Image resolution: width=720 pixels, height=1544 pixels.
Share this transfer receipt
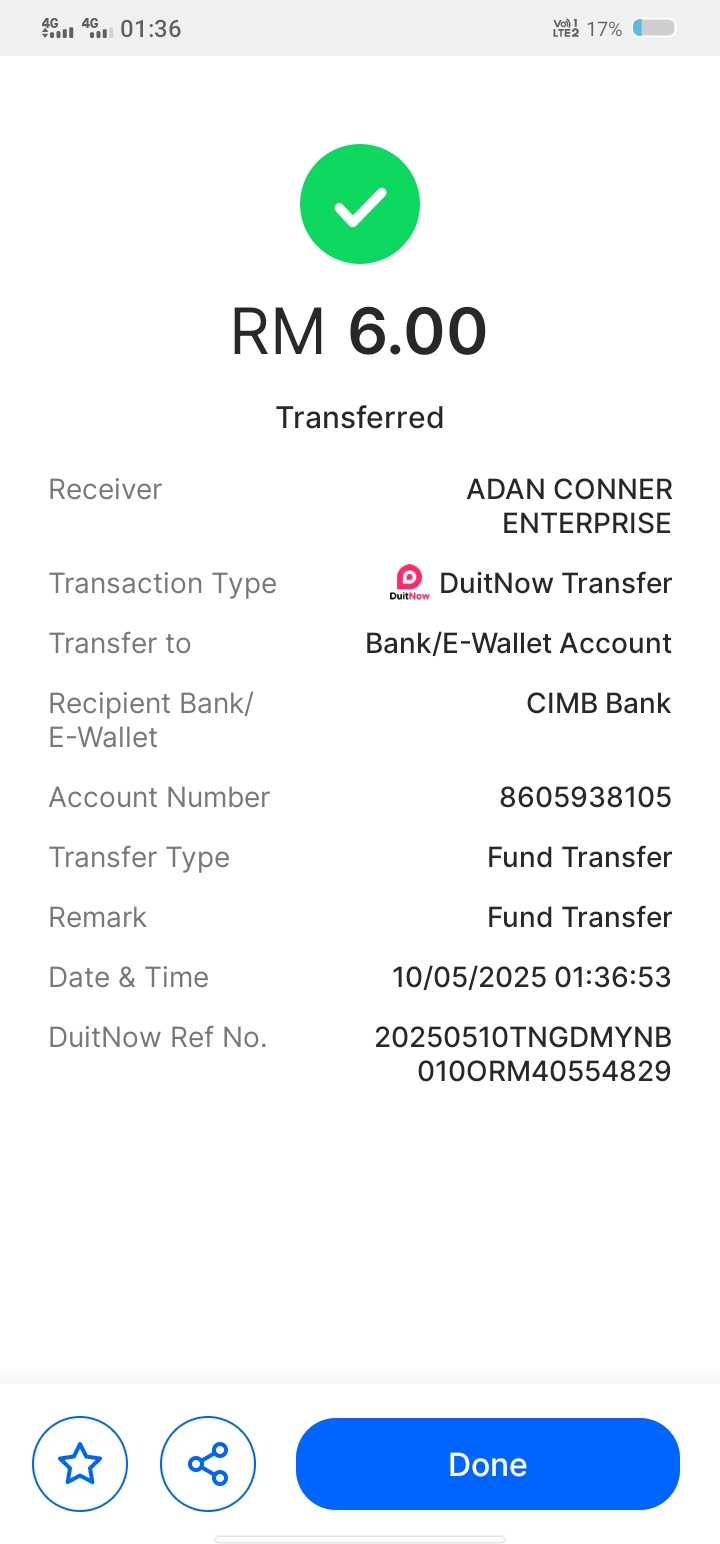point(208,1464)
